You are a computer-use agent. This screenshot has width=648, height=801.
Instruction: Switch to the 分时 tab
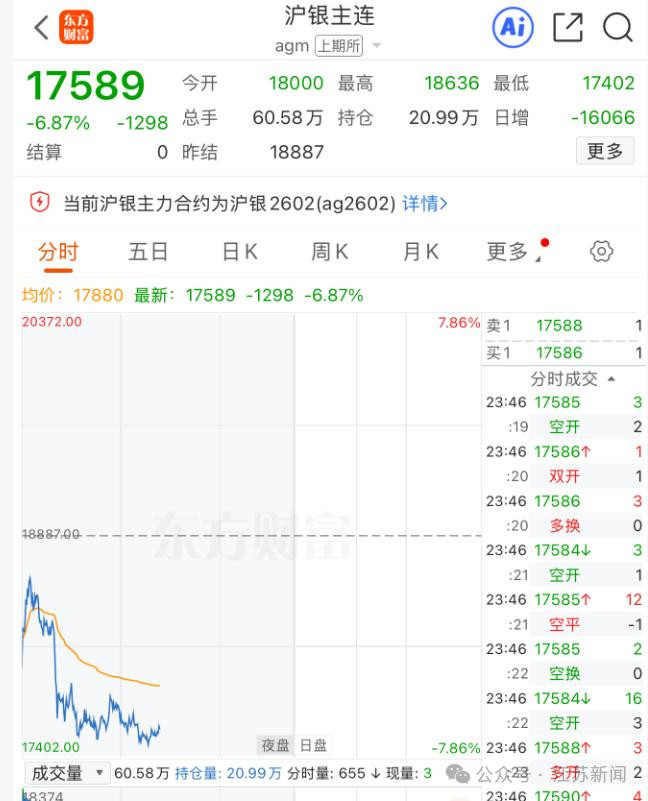click(58, 252)
